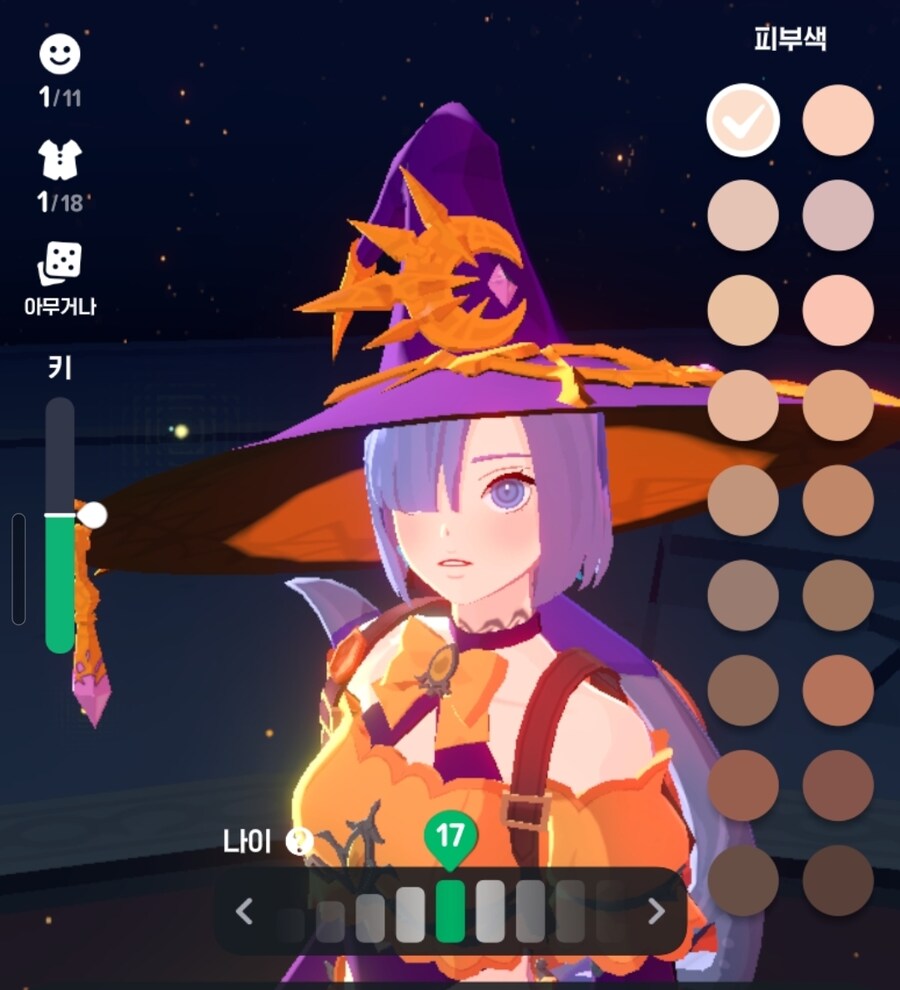The width and height of the screenshot is (900, 990).
Task: Switch outfit using the shirt icon
Action: coord(59,160)
